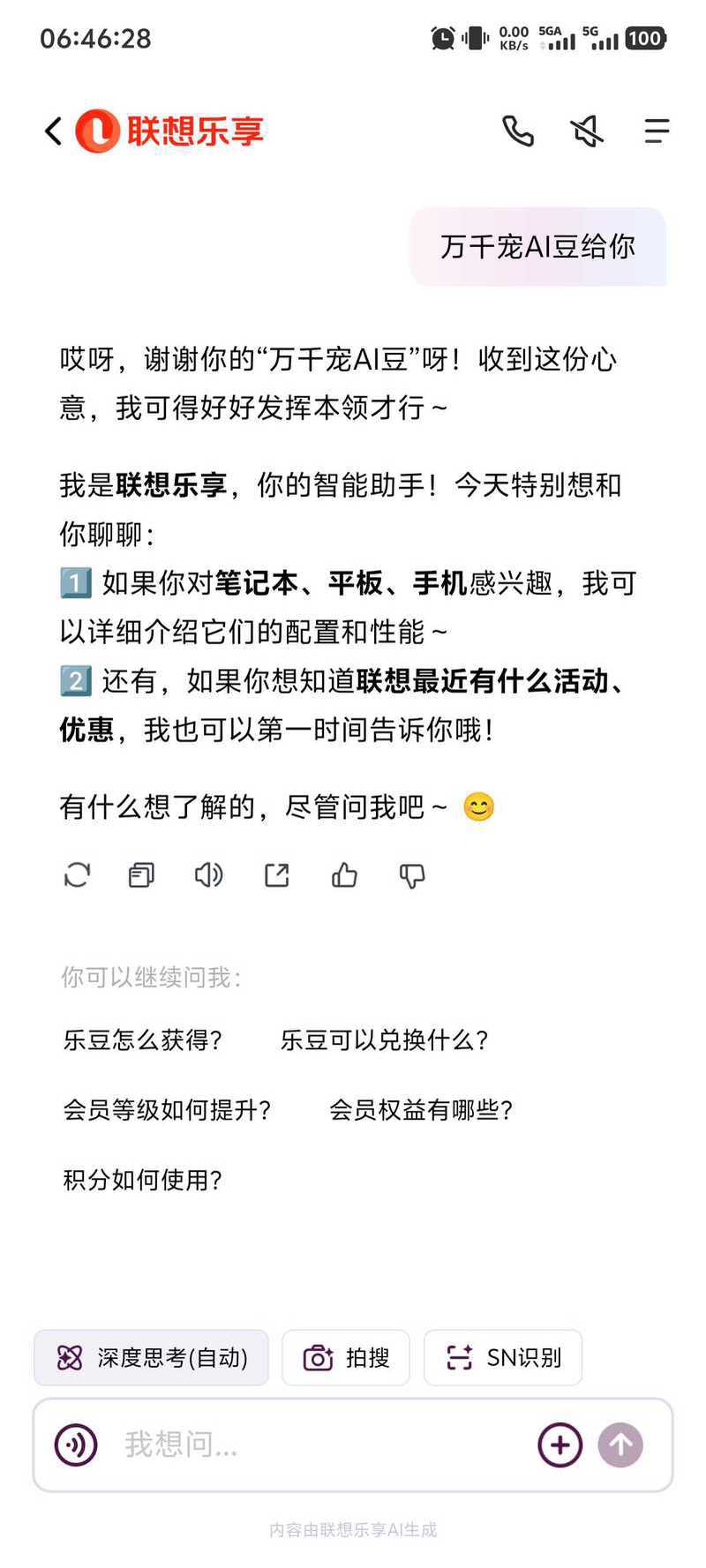Read the reply aloud with speaker icon
706x1568 pixels.
(x=208, y=875)
